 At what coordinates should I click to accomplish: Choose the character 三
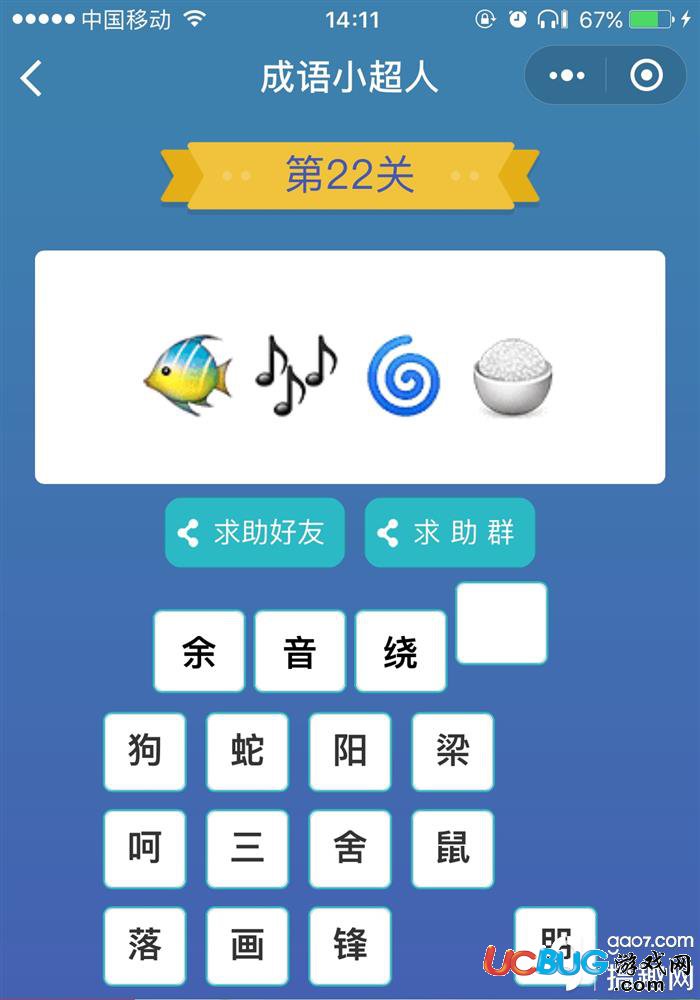click(x=247, y=849)
